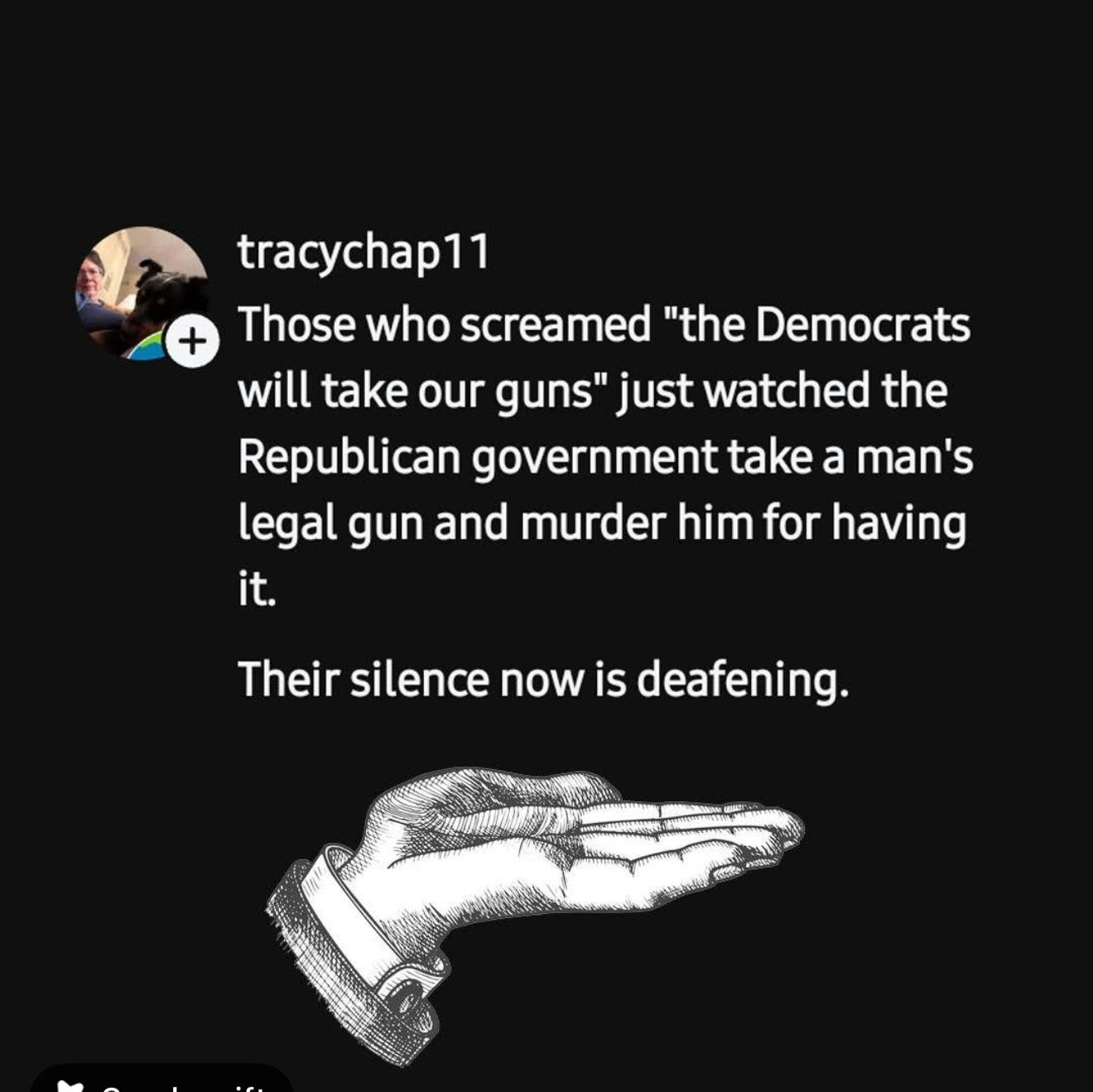Follow tracychap11 with the plus badge
The height and width of the screenshot is (1092, 1093).
192,341
